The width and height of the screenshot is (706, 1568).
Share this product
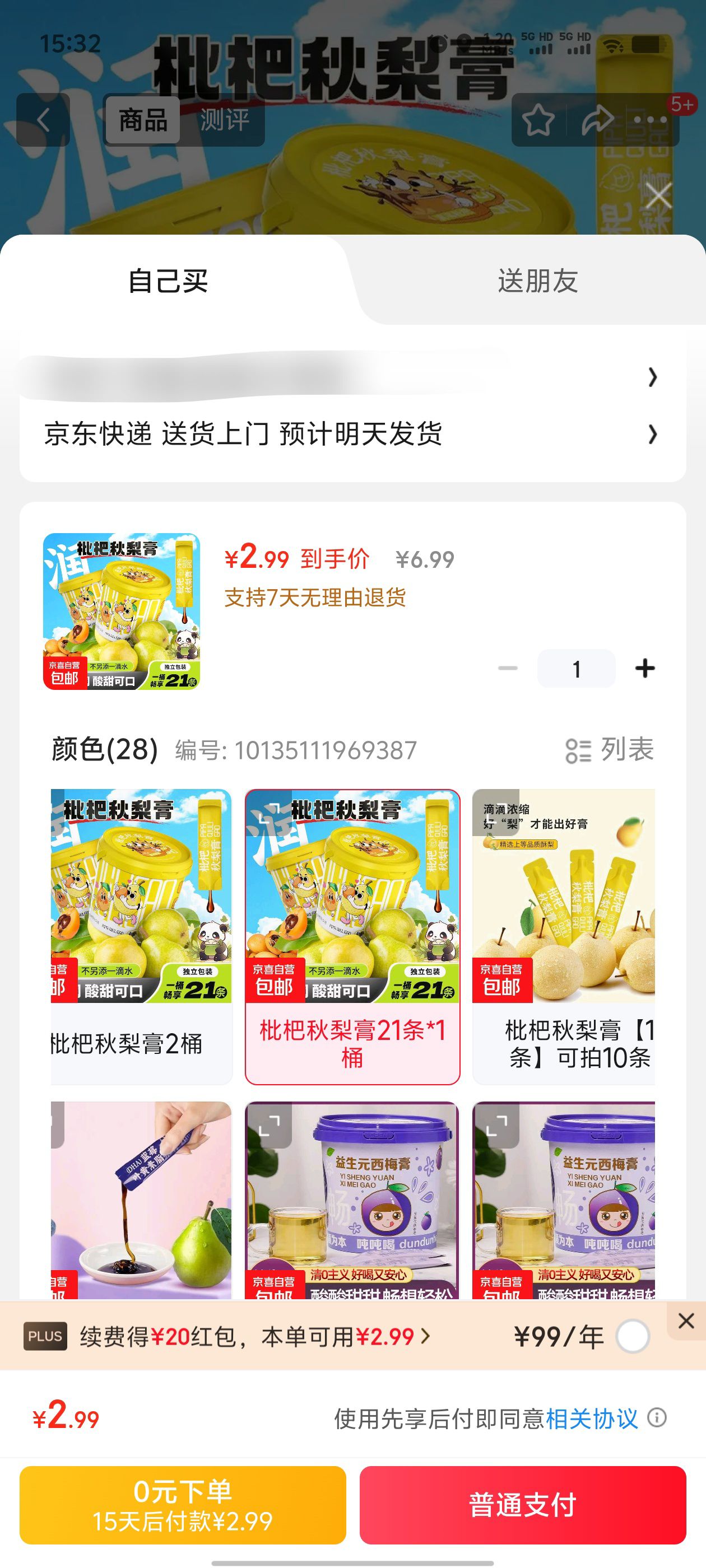tap(597, 120)
